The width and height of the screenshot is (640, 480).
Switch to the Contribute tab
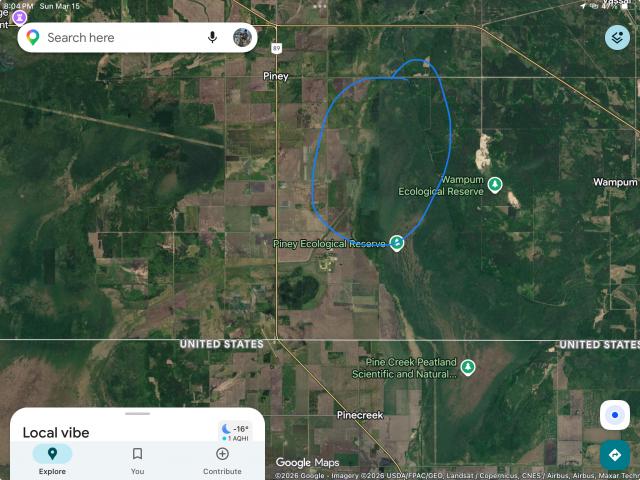[x=222, y=459]
